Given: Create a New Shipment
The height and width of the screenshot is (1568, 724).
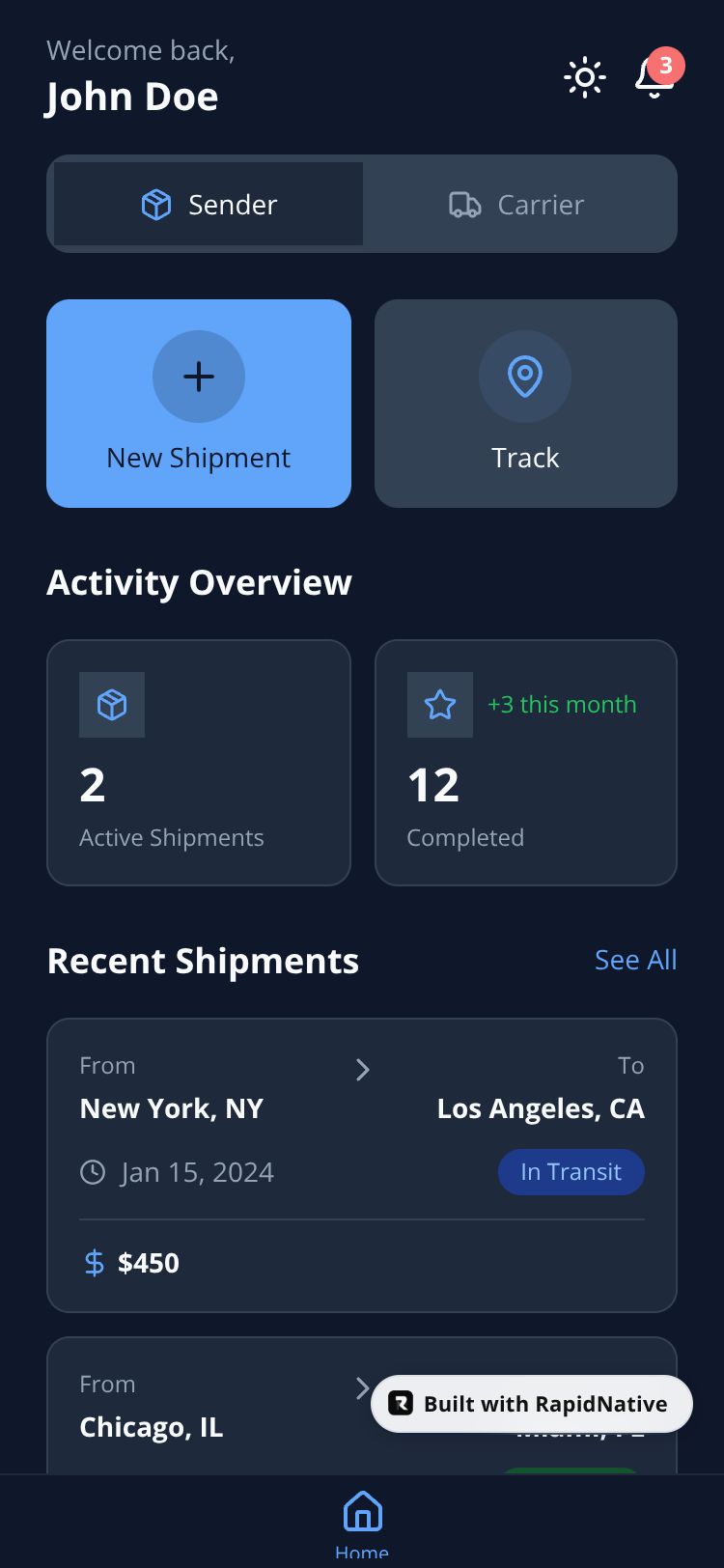Looking at the screenshot, I should click(x=199, y=404).
